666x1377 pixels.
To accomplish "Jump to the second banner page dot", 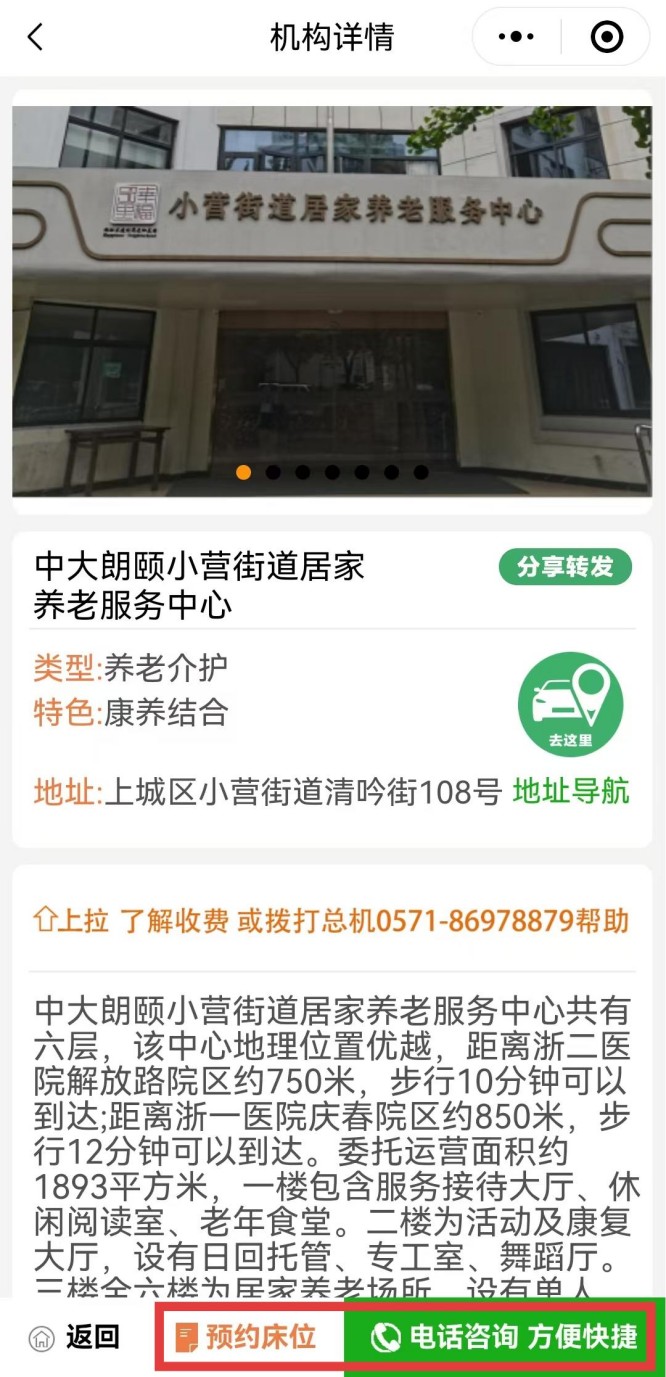I will coord(273,472).
